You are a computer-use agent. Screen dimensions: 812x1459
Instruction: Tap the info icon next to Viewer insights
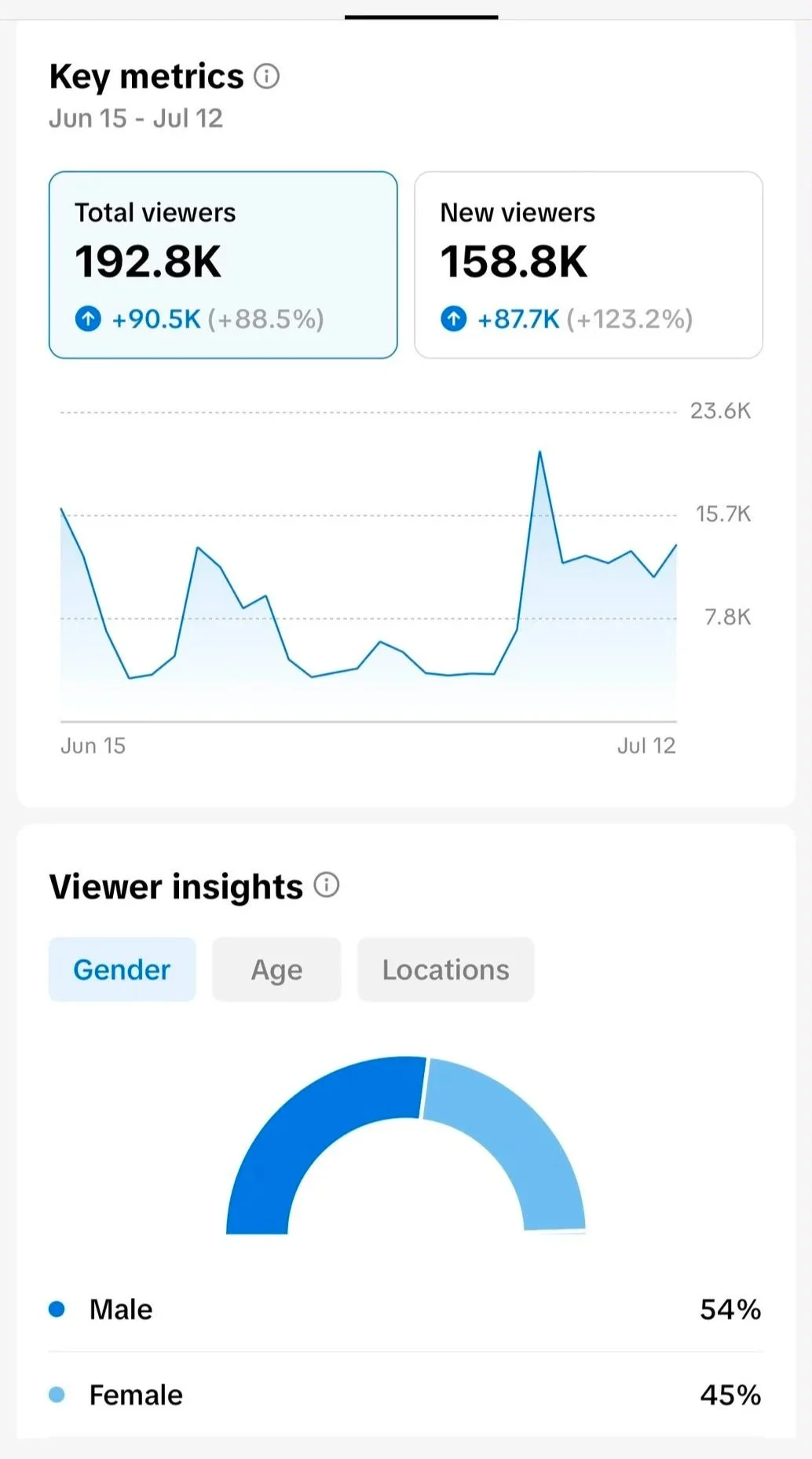coord(327,885)
